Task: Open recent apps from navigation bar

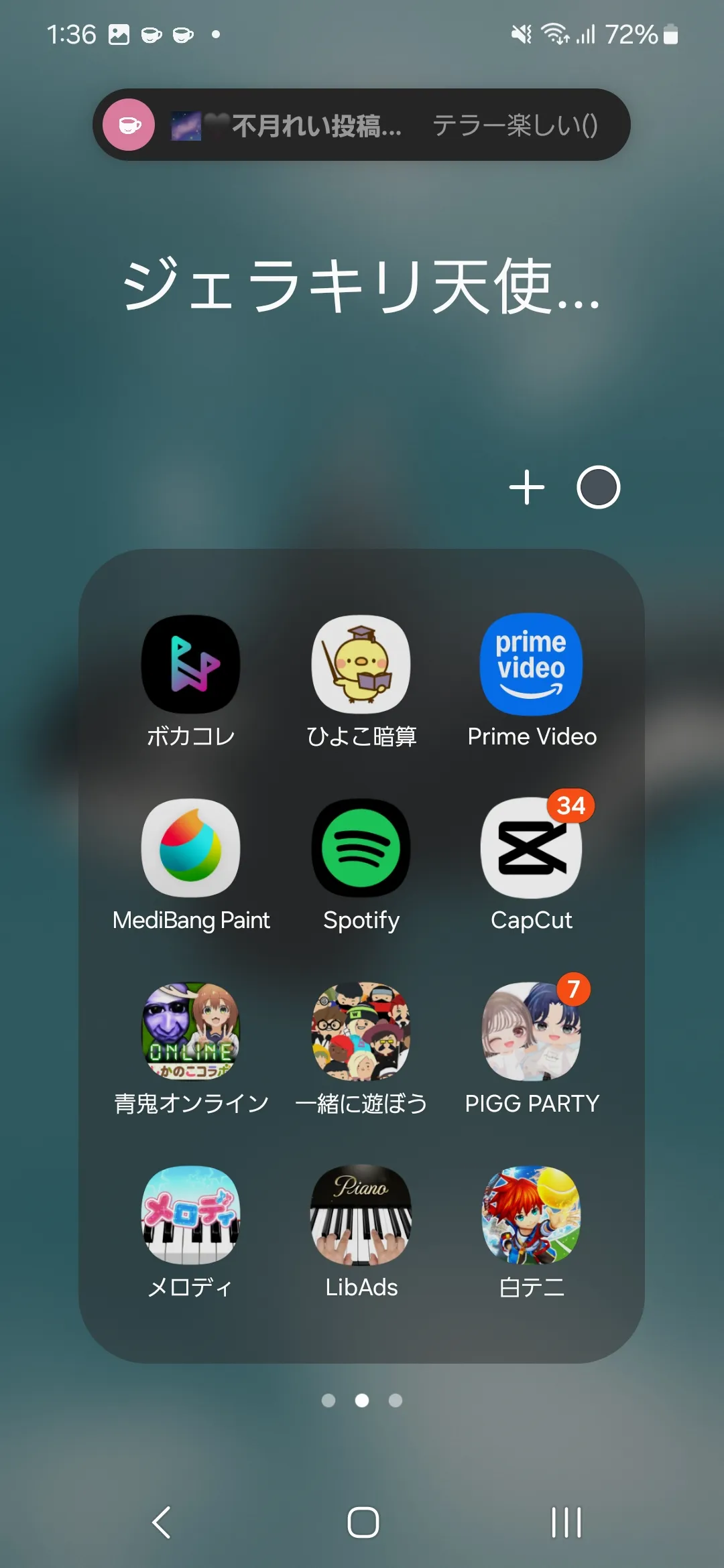Action: point(566,1522)
